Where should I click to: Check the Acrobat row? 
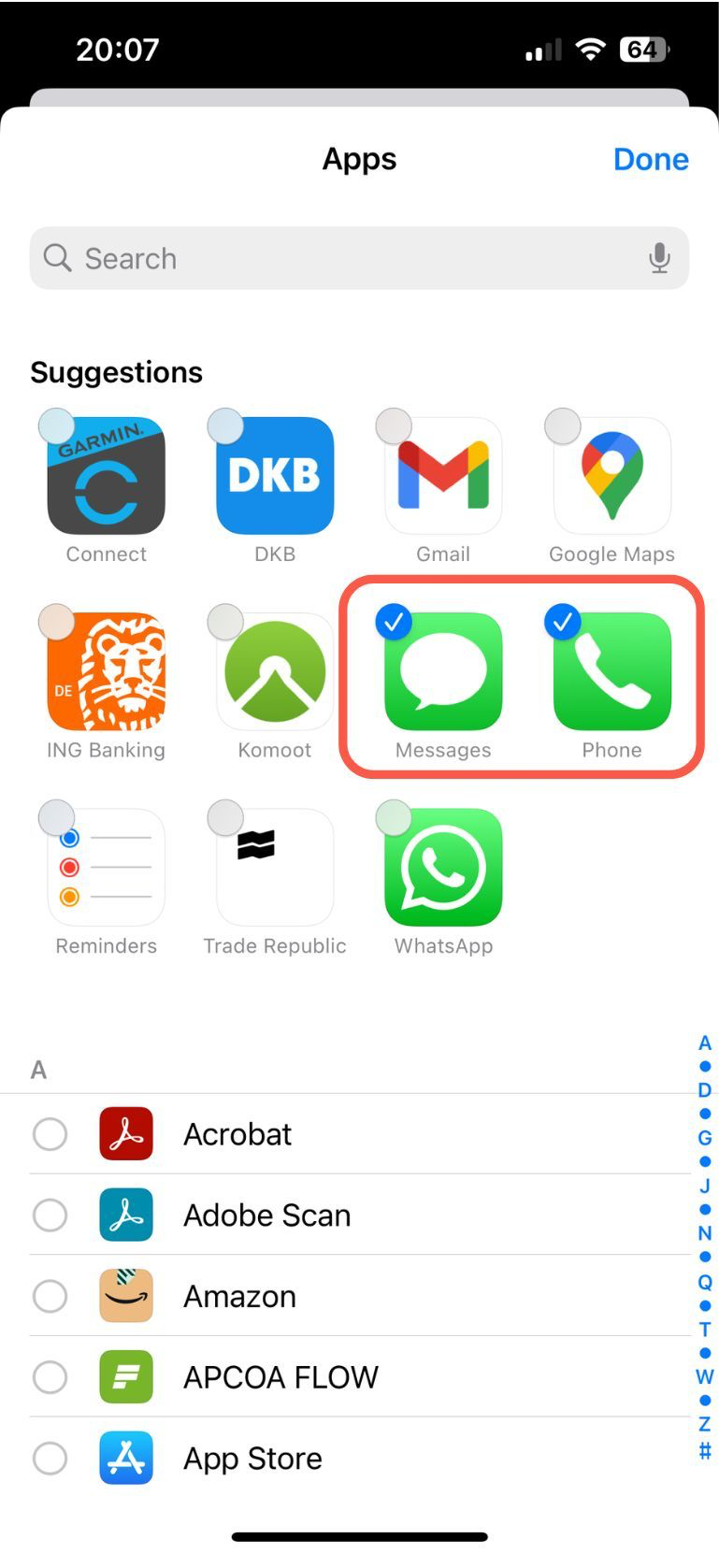pyautogui.click(x=50, y=1134)
